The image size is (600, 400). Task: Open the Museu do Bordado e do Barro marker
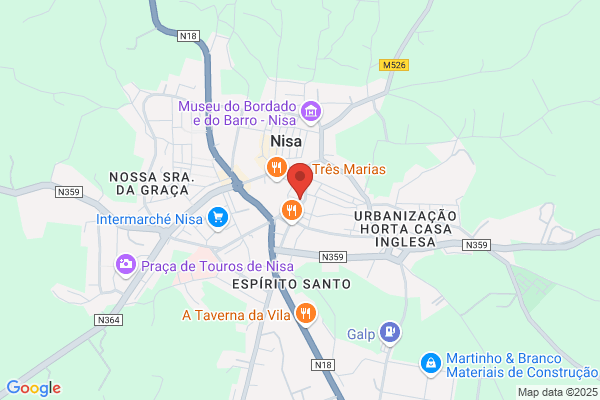[x=311, y=112]
